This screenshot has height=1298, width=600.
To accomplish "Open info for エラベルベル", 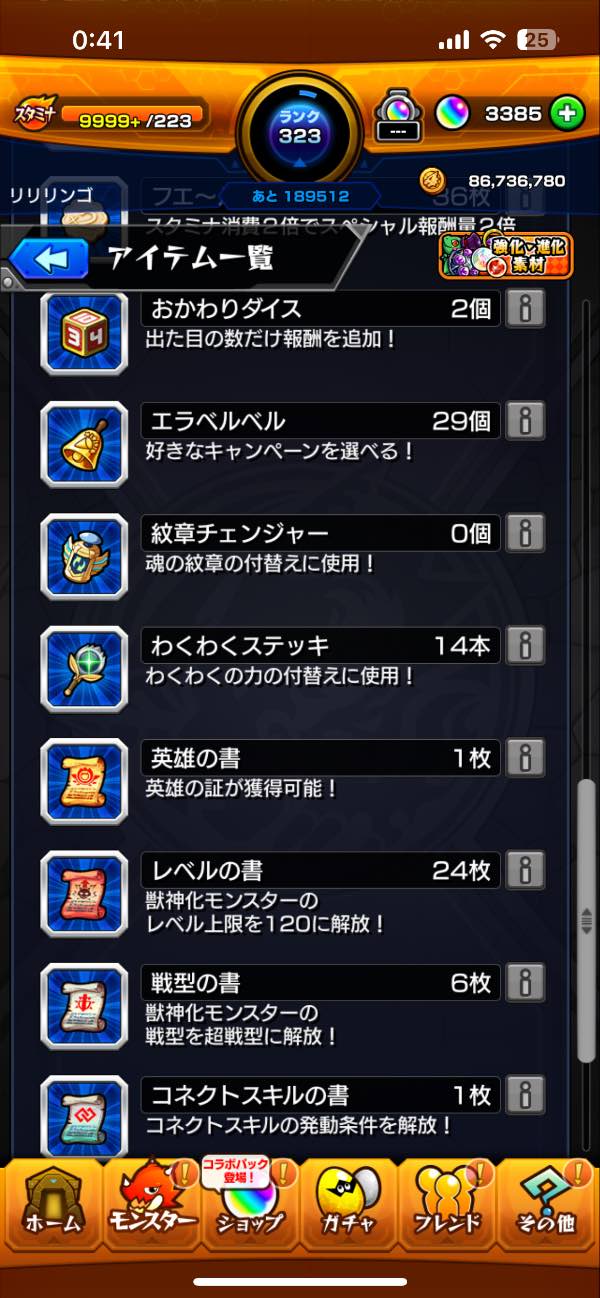I will pyautogui.click(x=525, y=421).
